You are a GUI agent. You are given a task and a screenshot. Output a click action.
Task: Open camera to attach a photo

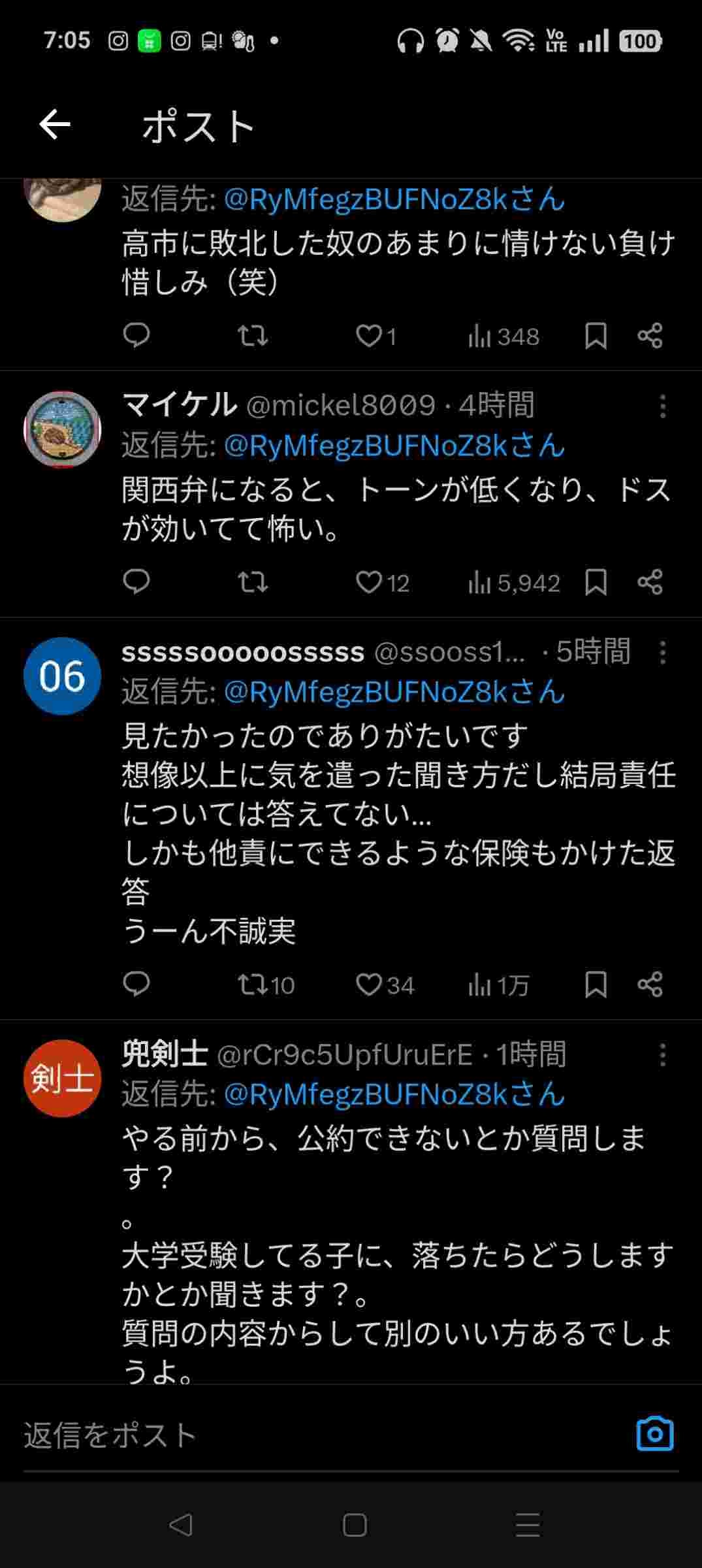tap(654, 1434)
